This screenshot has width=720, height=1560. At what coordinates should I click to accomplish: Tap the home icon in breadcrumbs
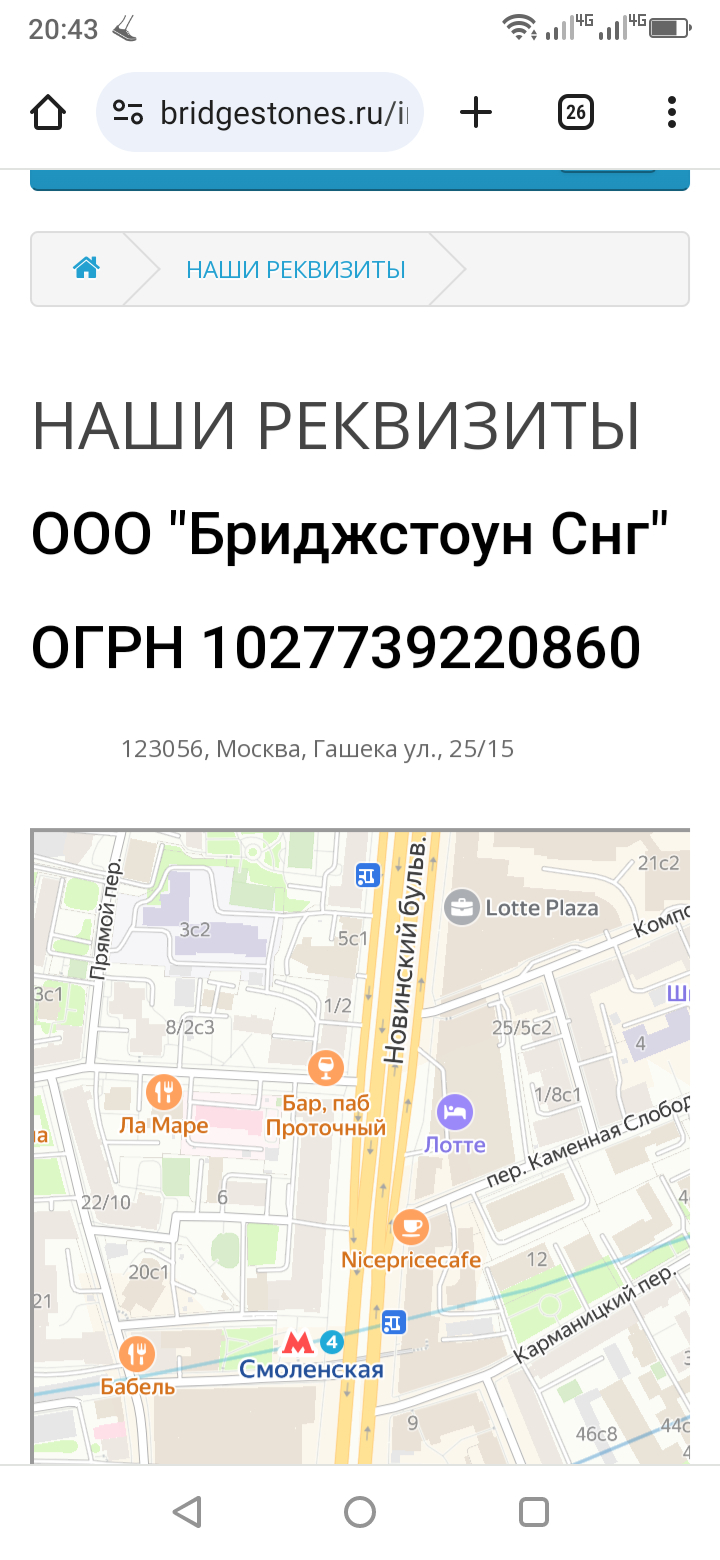click(86, 269)
